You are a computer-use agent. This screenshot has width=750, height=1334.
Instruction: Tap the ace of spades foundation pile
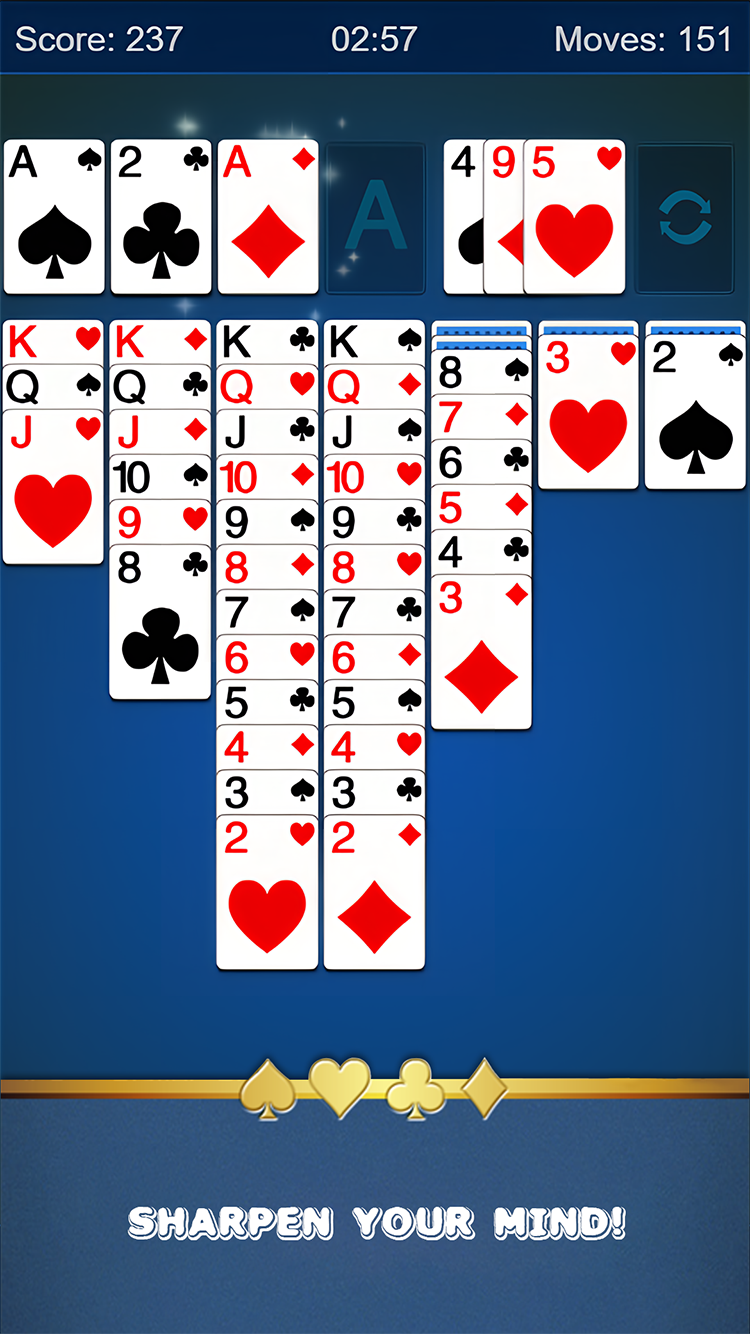54,218
